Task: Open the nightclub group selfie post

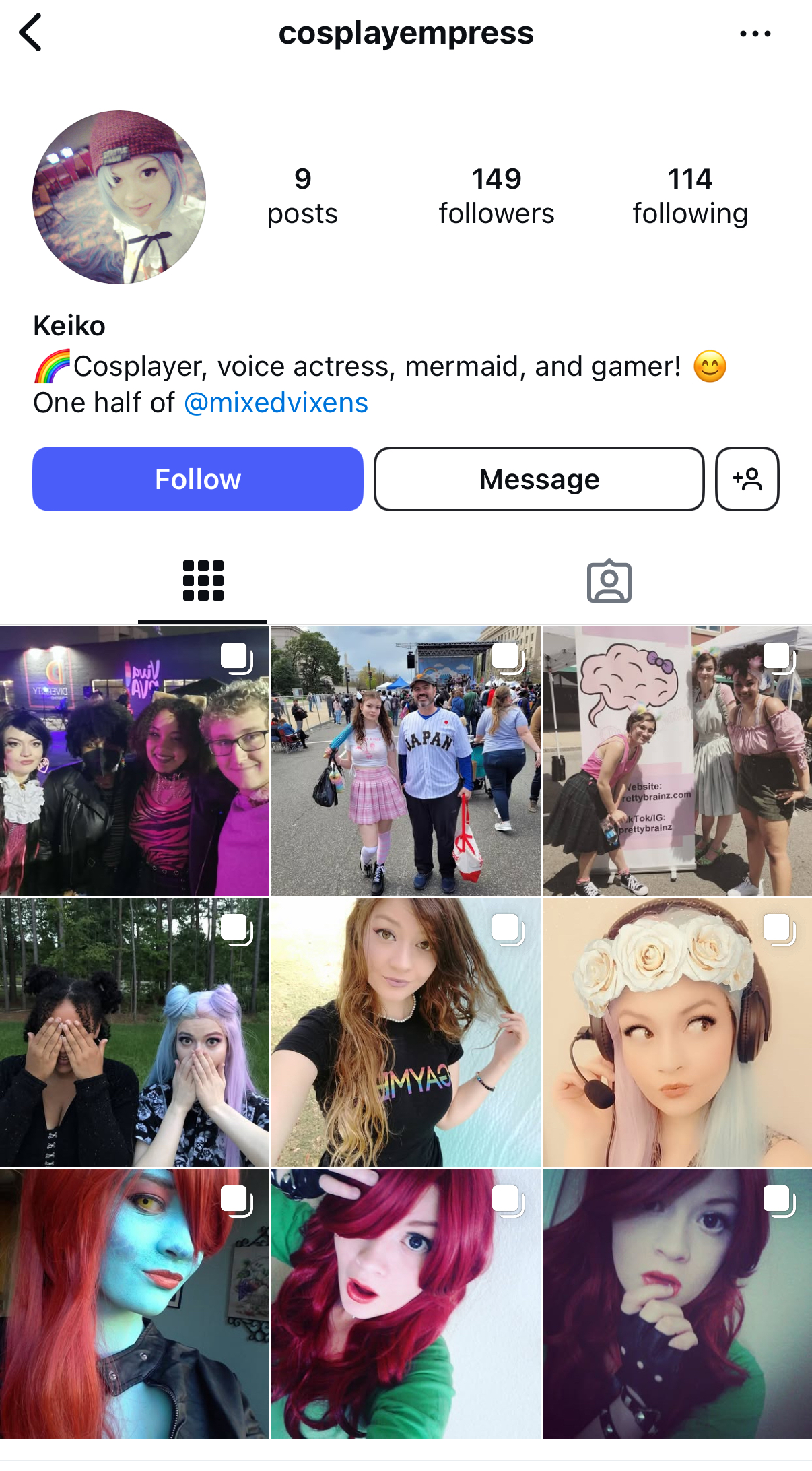Action: (135, 761)
